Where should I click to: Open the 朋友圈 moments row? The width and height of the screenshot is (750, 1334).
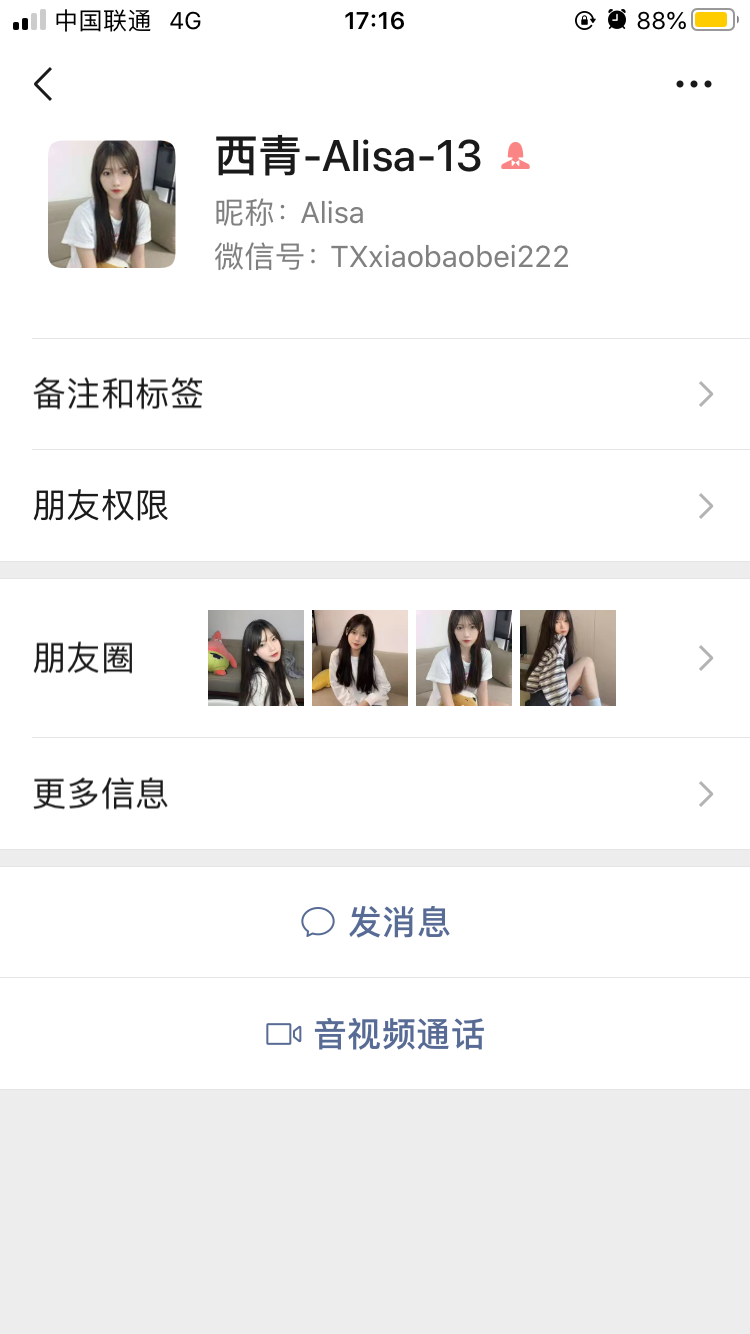(x=375, y=658)
